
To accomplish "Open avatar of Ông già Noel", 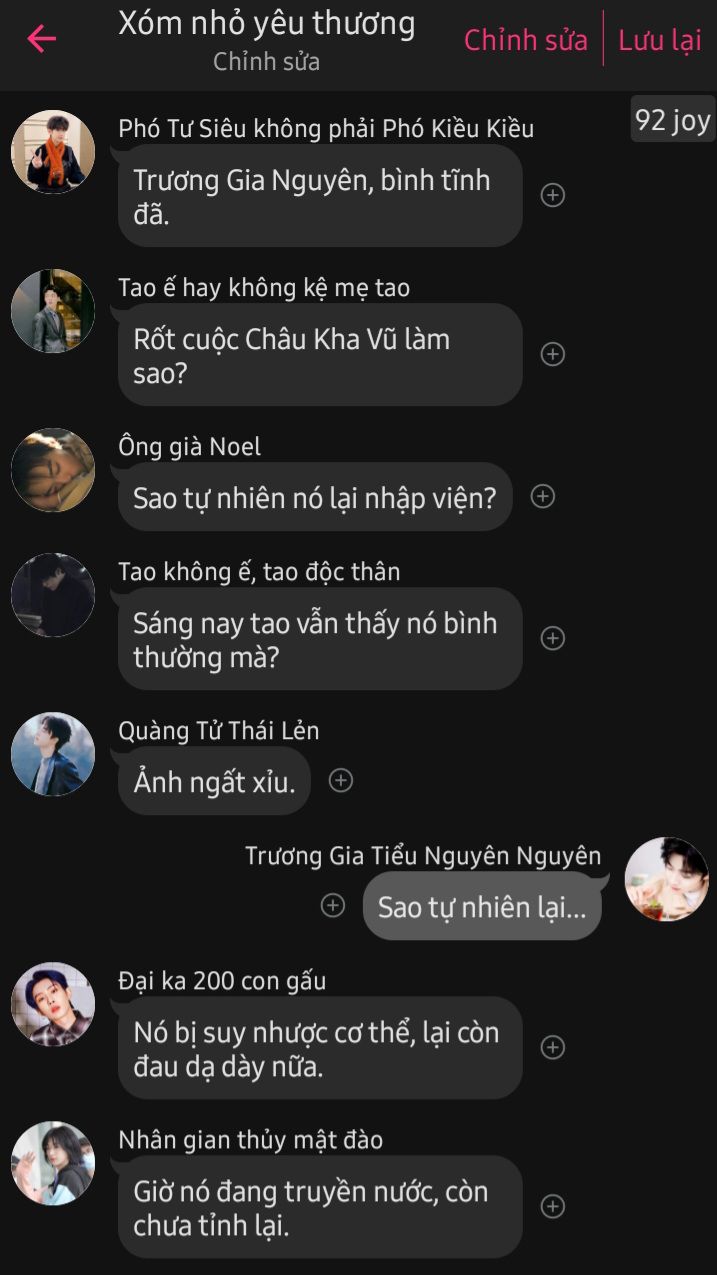I will [x=53, y=470].
